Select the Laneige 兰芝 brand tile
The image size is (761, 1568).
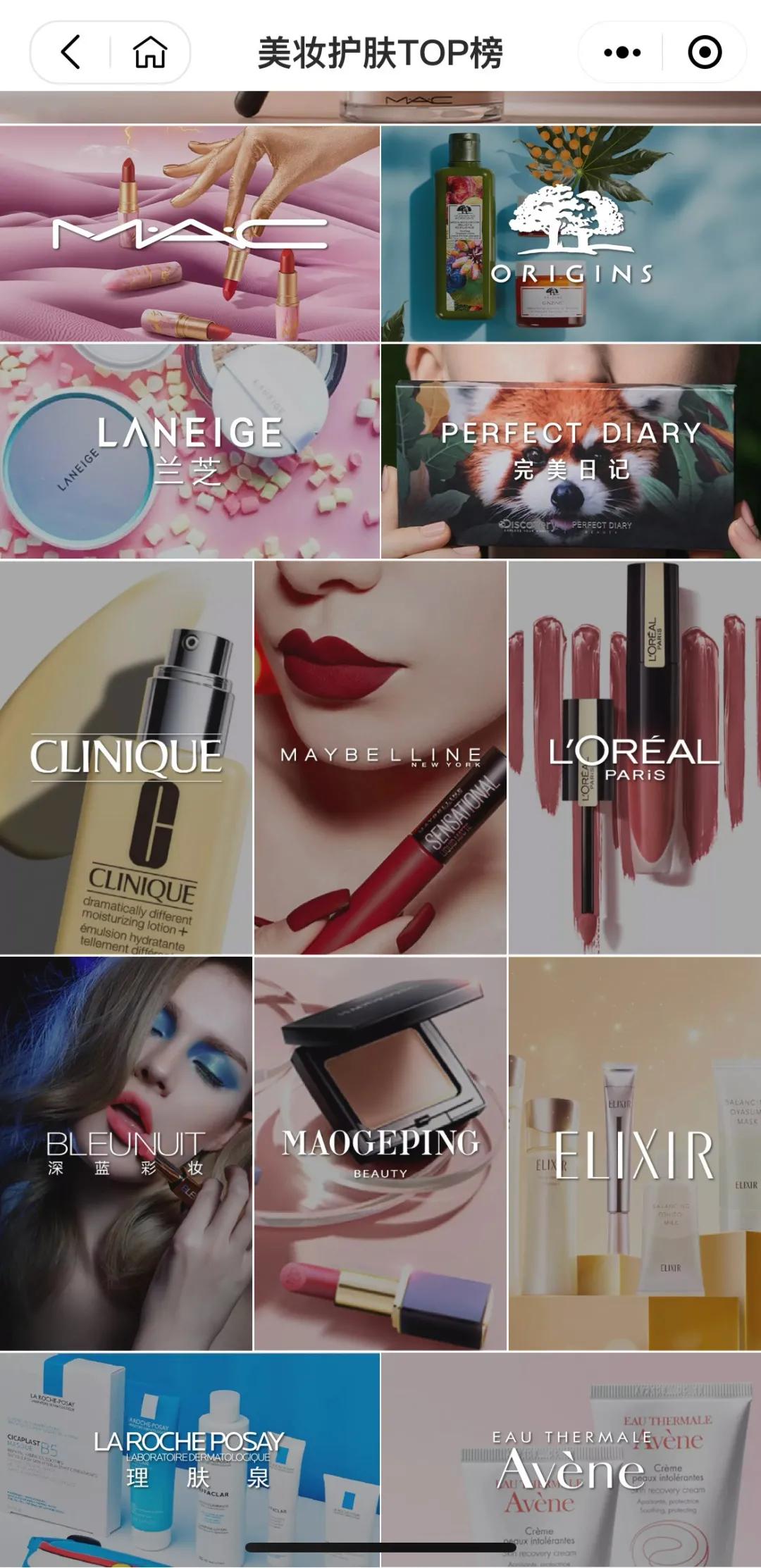click(190, 452)
